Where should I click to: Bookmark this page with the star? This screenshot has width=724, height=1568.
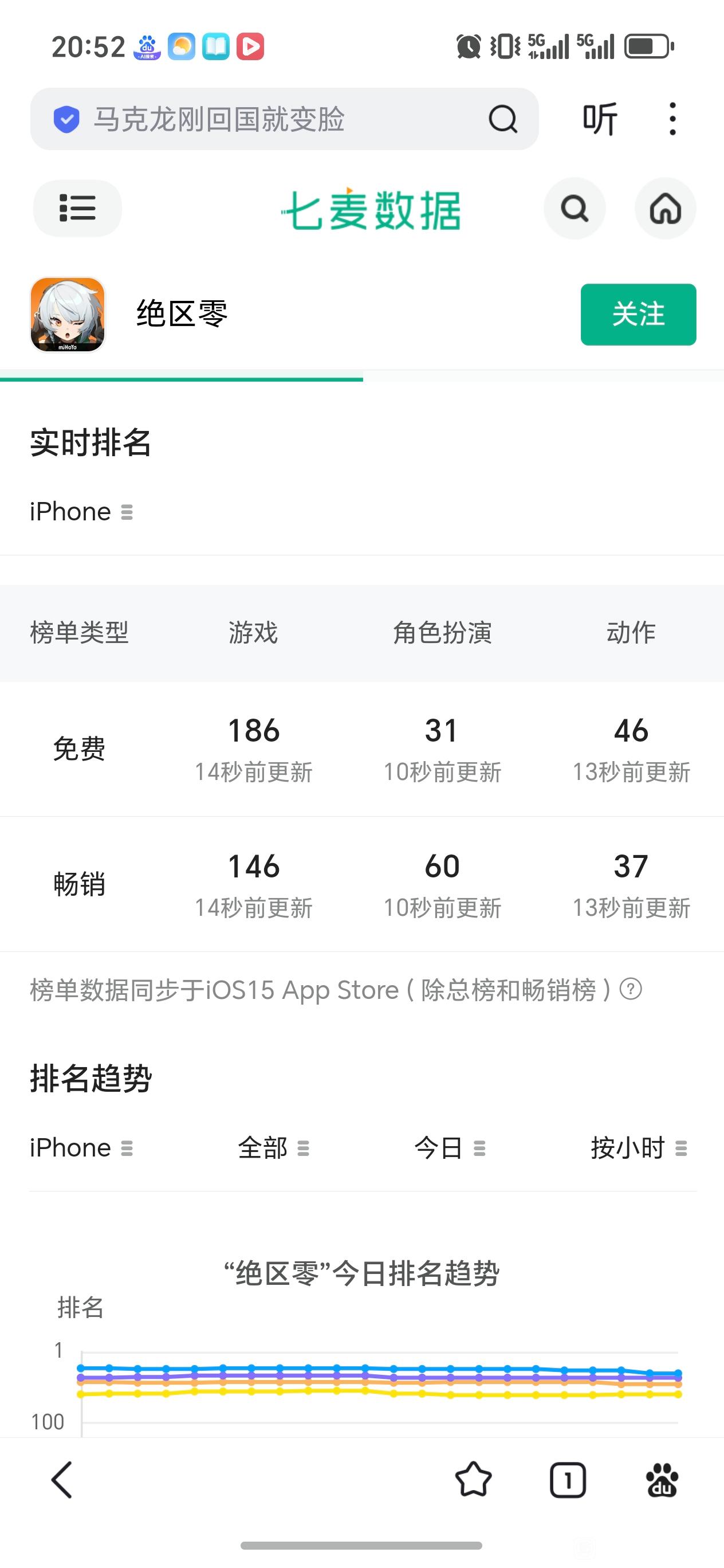(473, 1480)
